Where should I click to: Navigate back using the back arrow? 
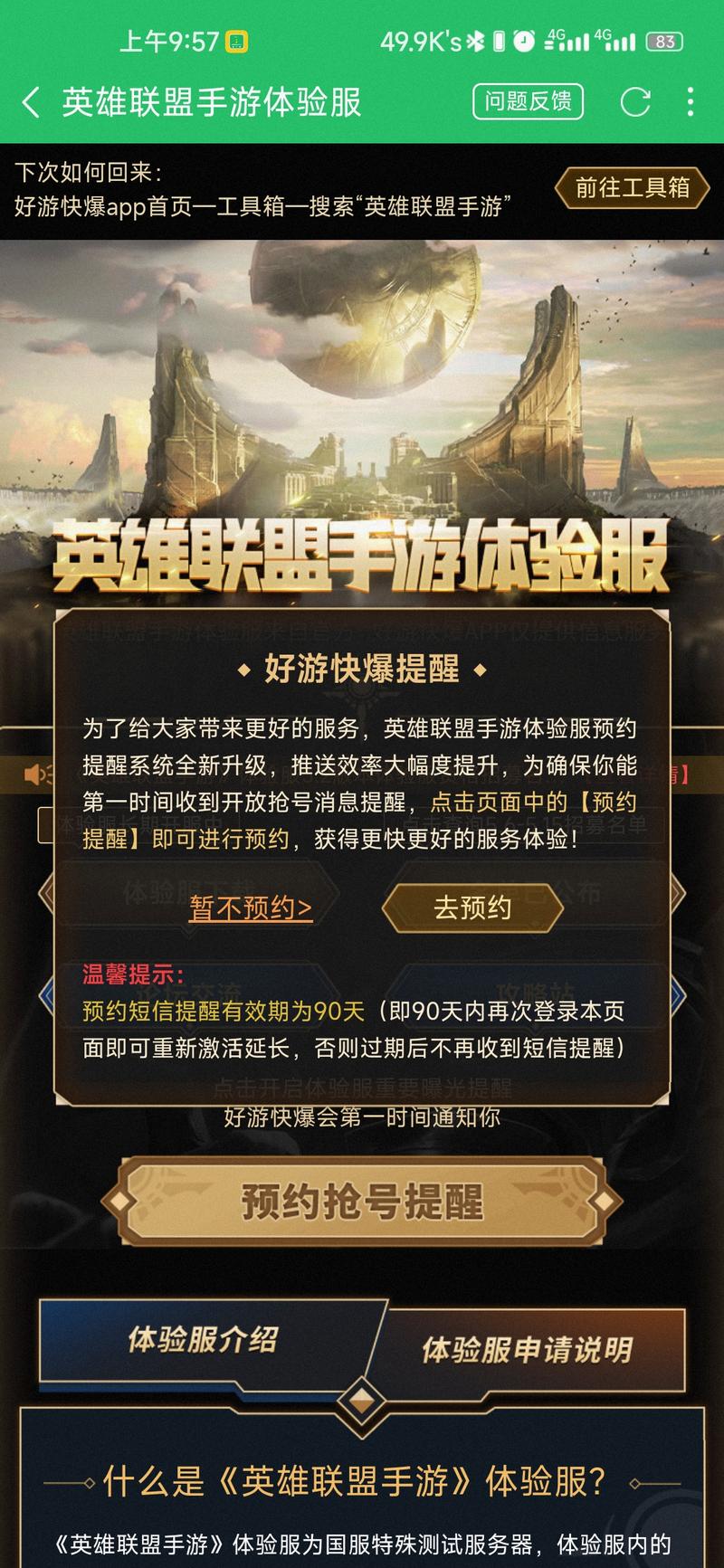34,102
